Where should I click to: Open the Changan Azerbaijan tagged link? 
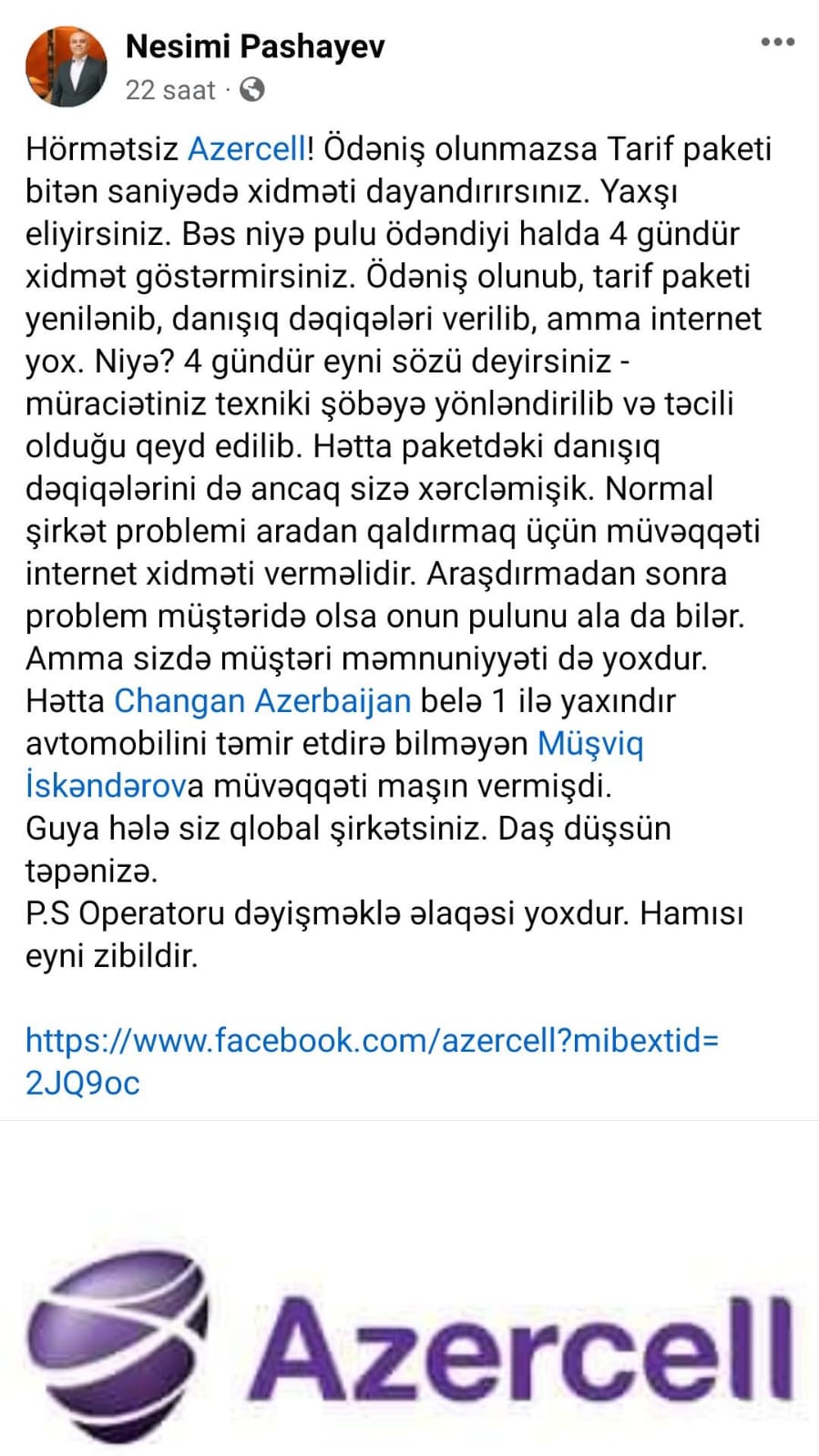(262, 701)
